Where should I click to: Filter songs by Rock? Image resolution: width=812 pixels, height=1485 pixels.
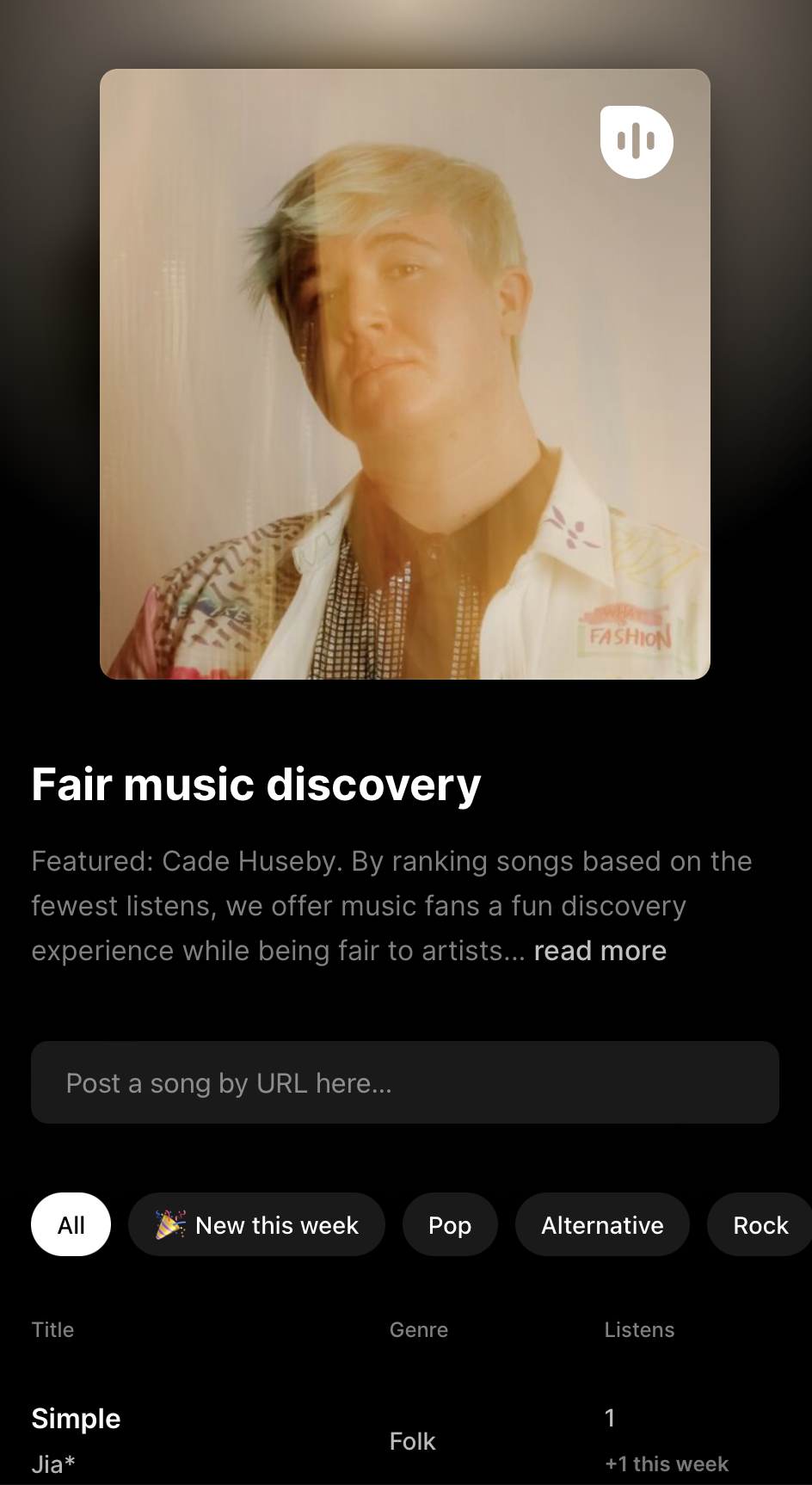[760, 1224]
